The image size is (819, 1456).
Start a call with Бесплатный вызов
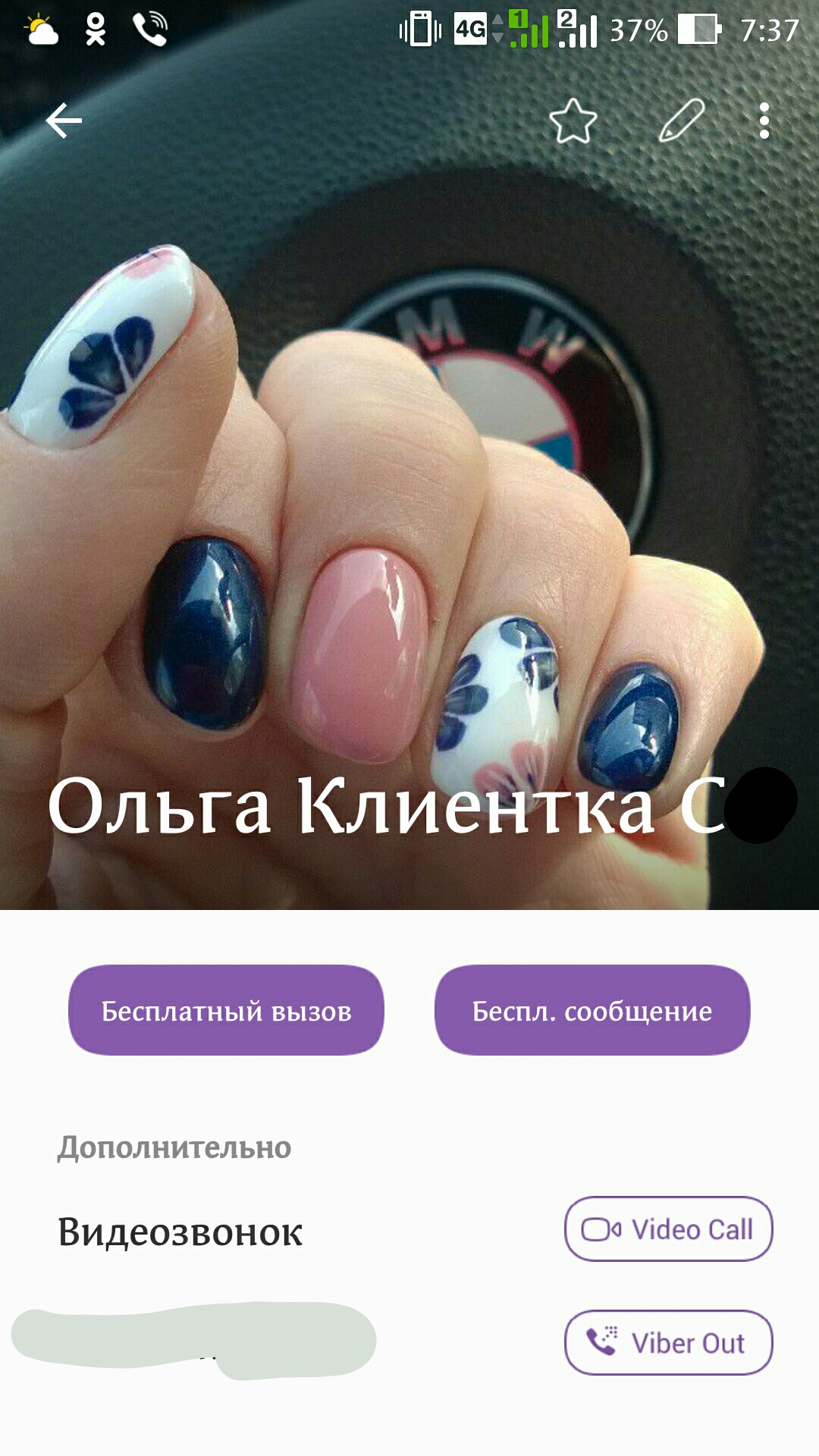click(x=226, y=1010)
